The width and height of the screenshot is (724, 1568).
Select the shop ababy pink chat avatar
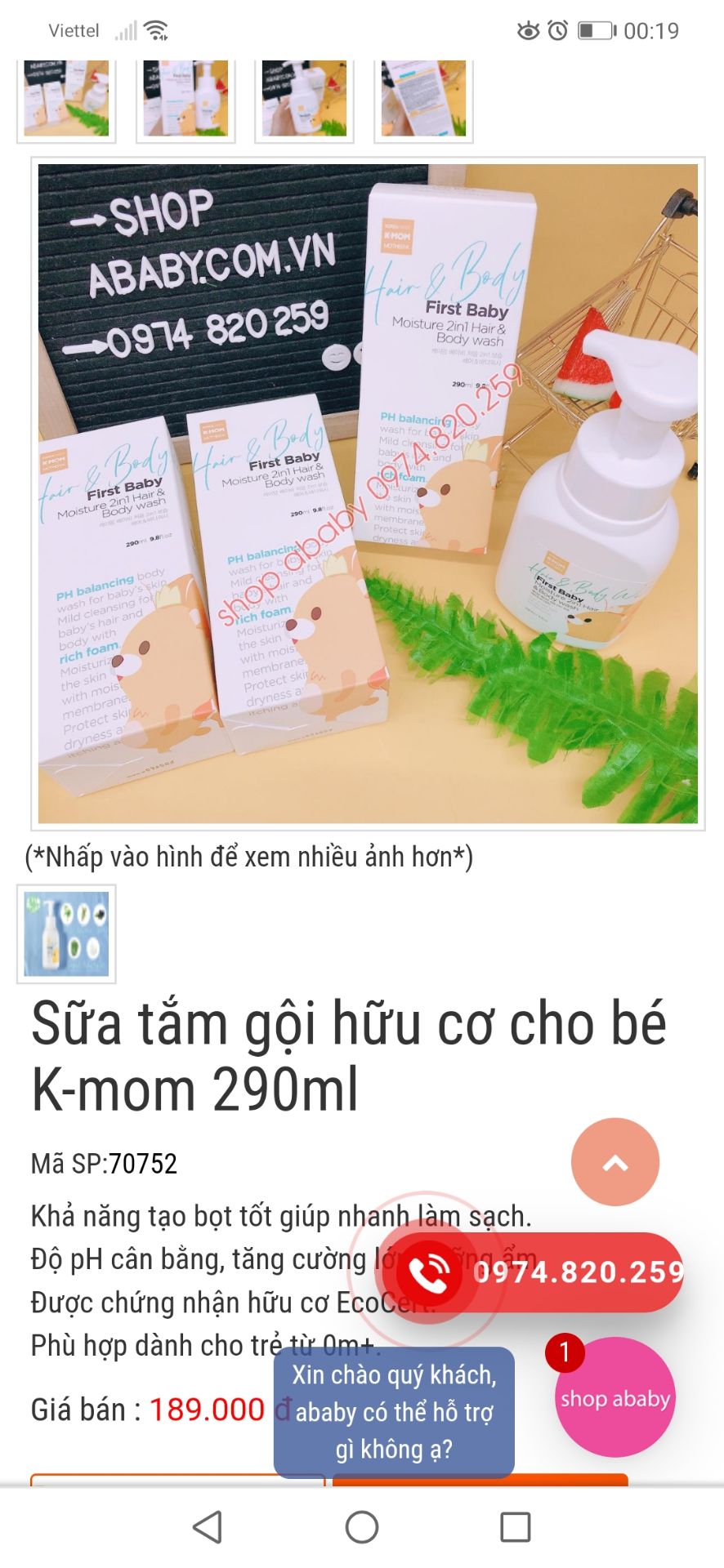tap(615, 1398)
